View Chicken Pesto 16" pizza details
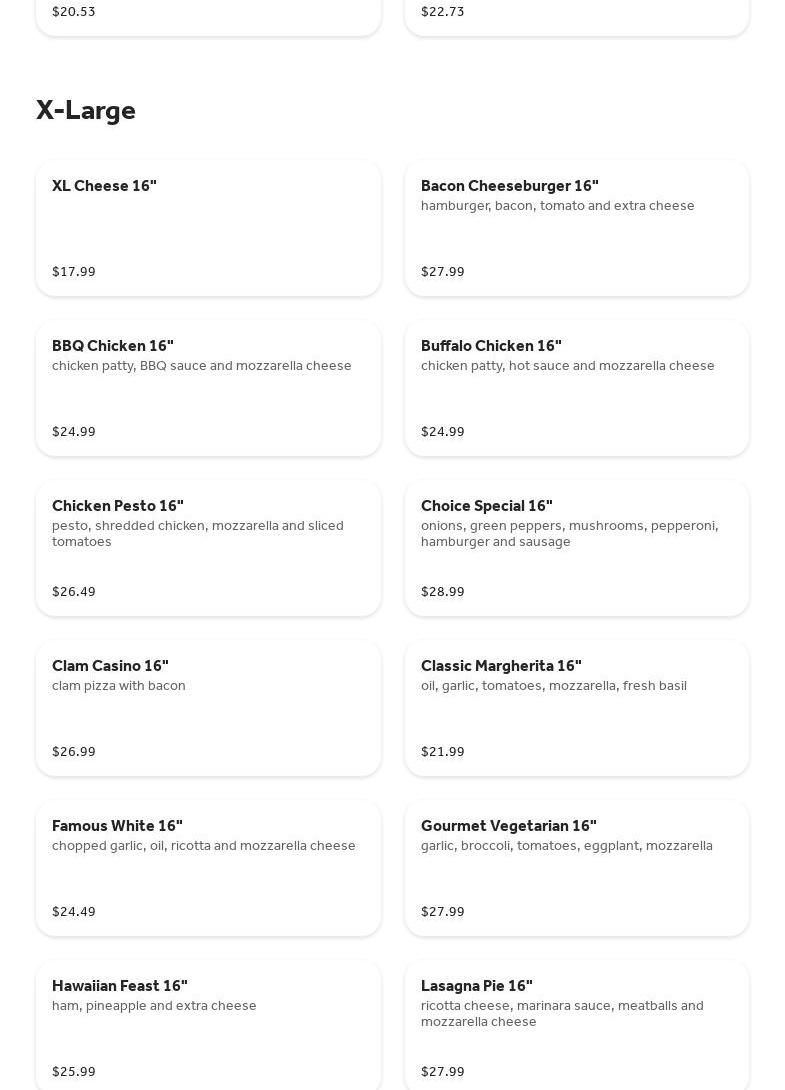 pos(208,548)
